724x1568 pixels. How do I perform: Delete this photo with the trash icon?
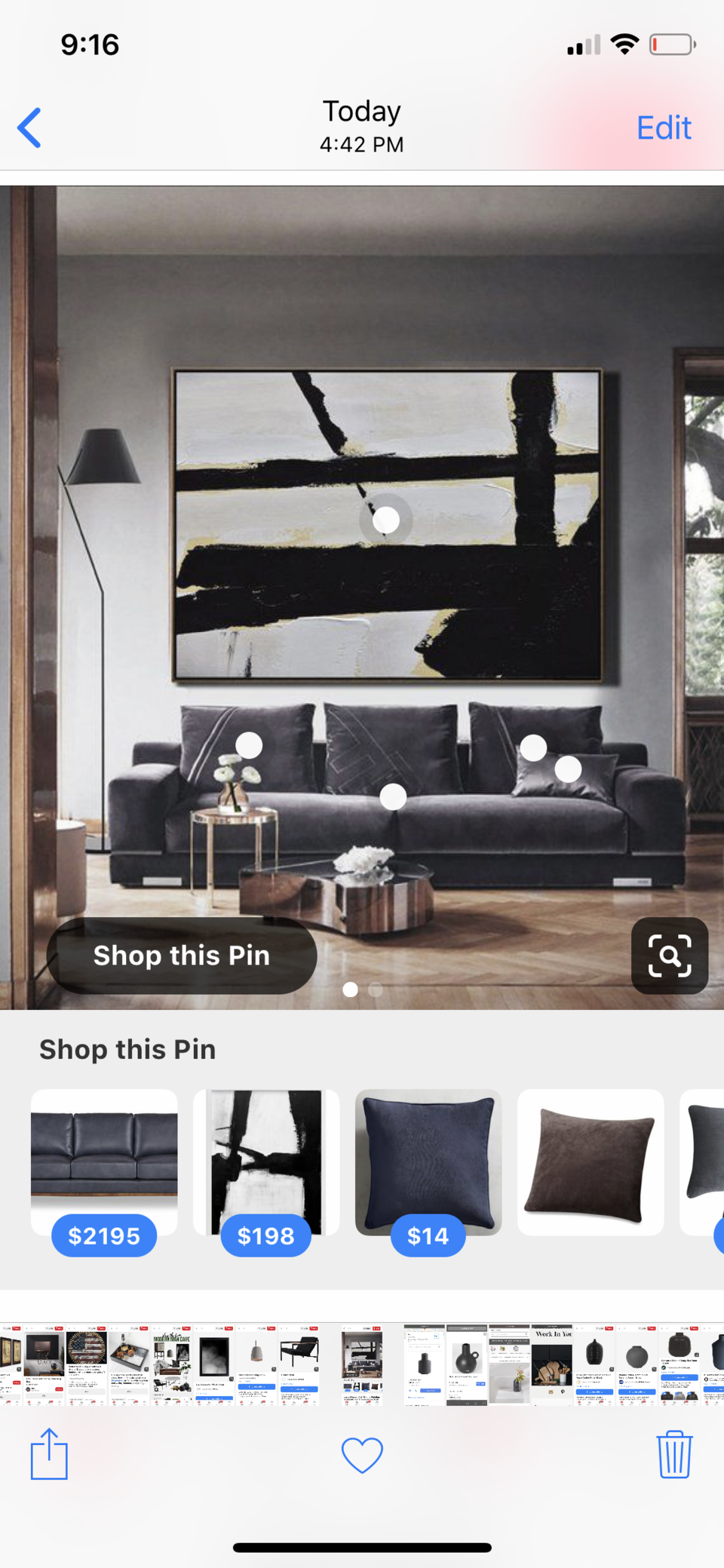673,1454
